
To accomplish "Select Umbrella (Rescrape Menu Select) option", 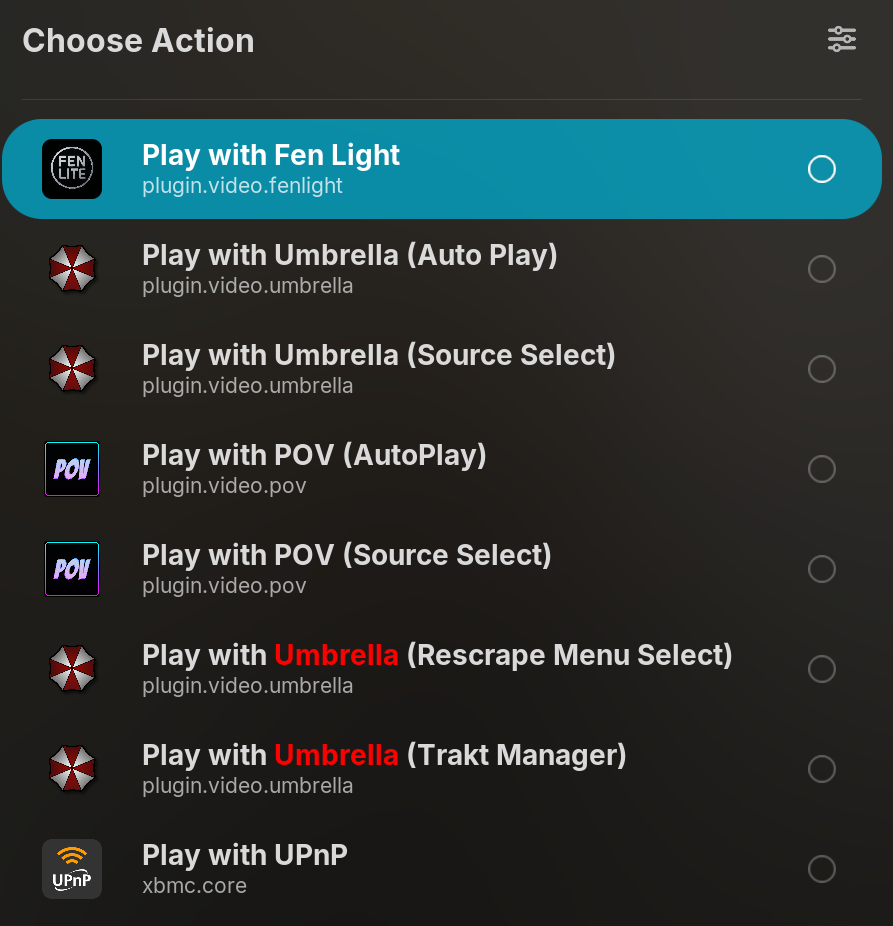I will 440,669.
